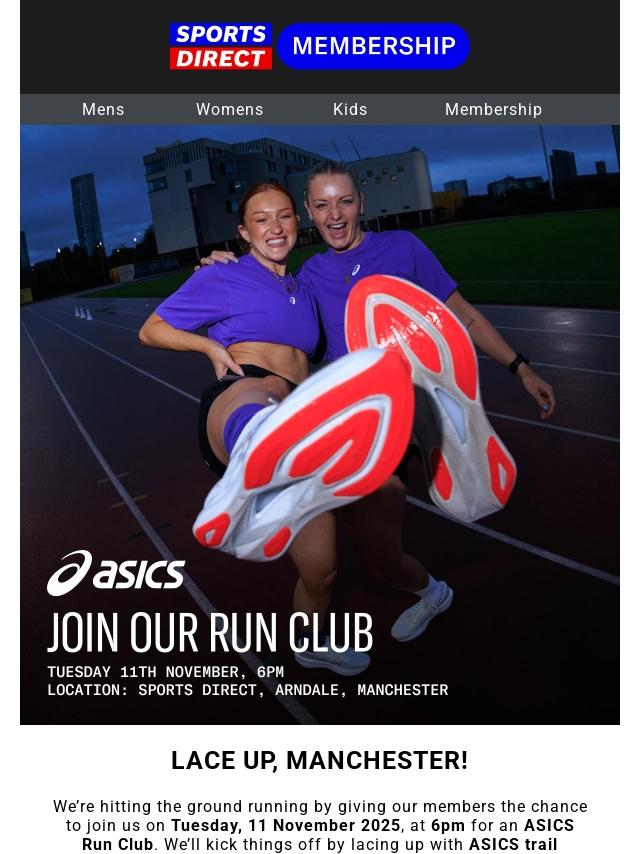640x854 pixels.
Task: Open the ASICS Join Our Run Club banner
Action: (x=320, y=424)
